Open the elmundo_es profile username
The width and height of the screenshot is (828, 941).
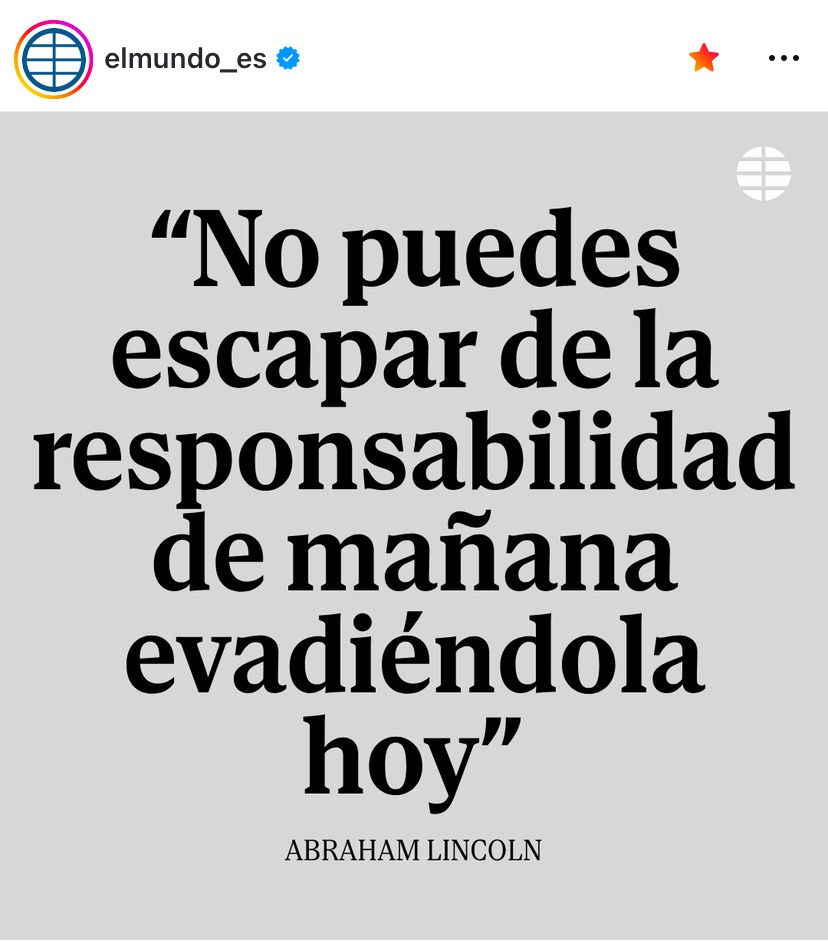tap(185, 59)
